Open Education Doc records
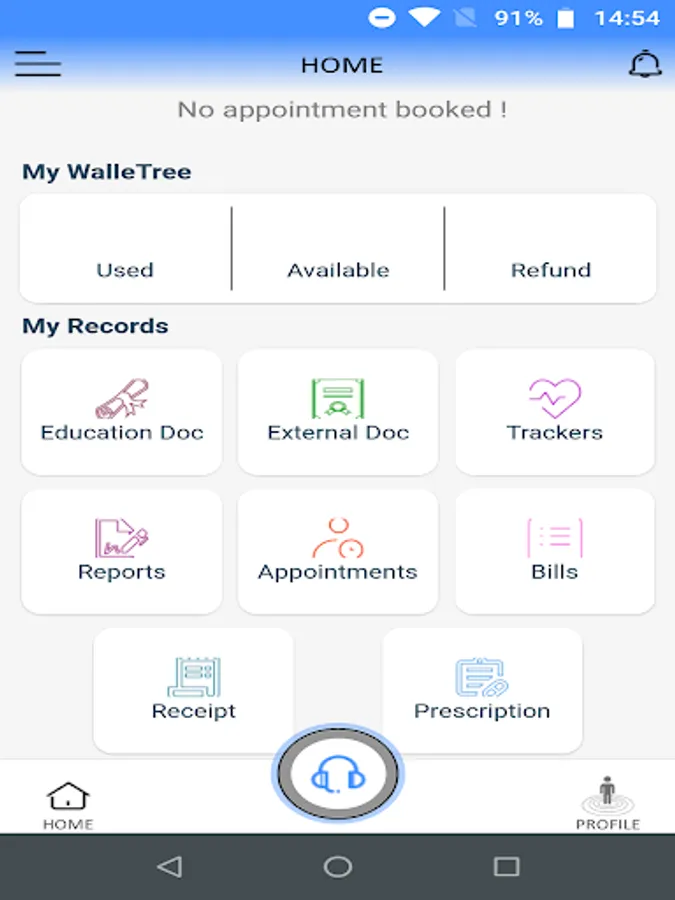This screenshot has height=900, width=675. tap(122, 412)
